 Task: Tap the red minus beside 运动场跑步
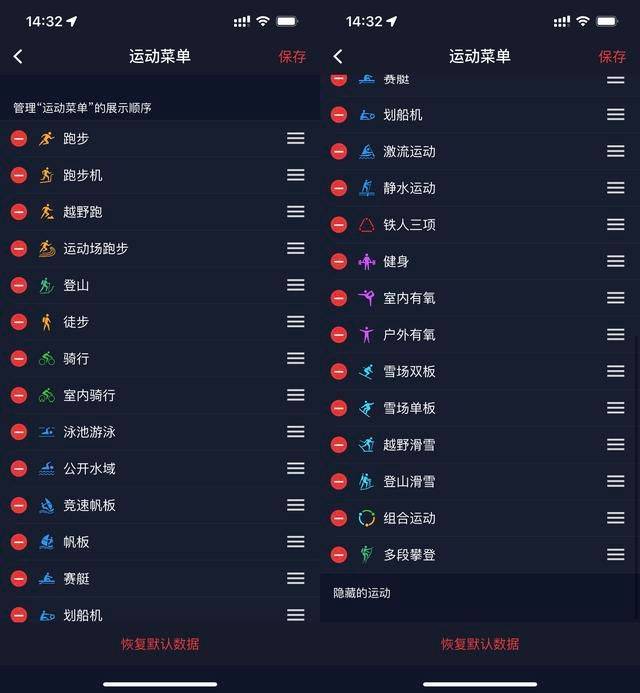(19, 249)
